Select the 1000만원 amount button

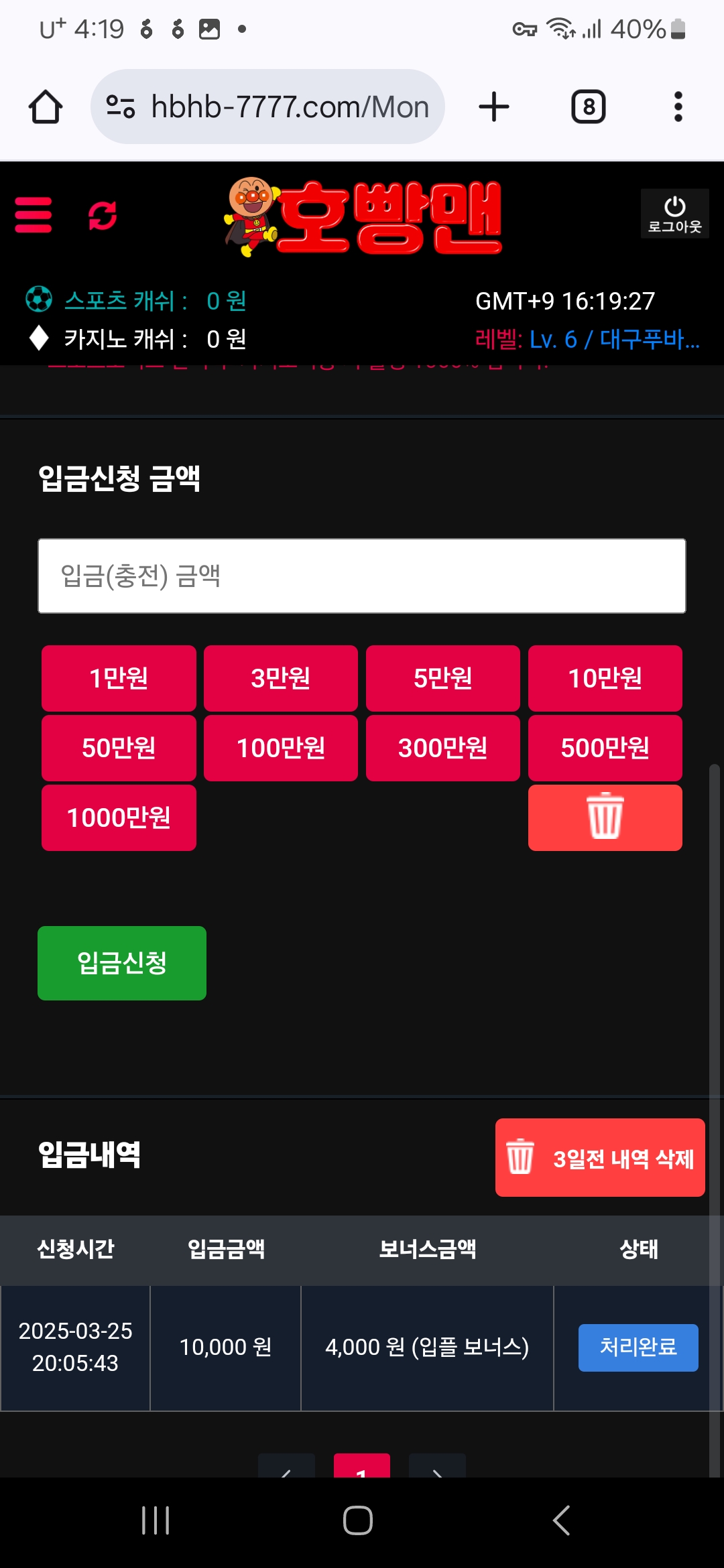119,818
